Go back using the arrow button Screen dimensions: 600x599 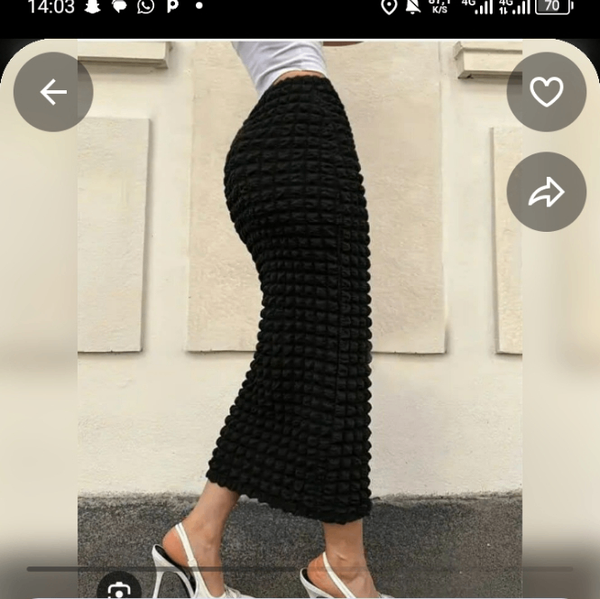click(53, 92)
